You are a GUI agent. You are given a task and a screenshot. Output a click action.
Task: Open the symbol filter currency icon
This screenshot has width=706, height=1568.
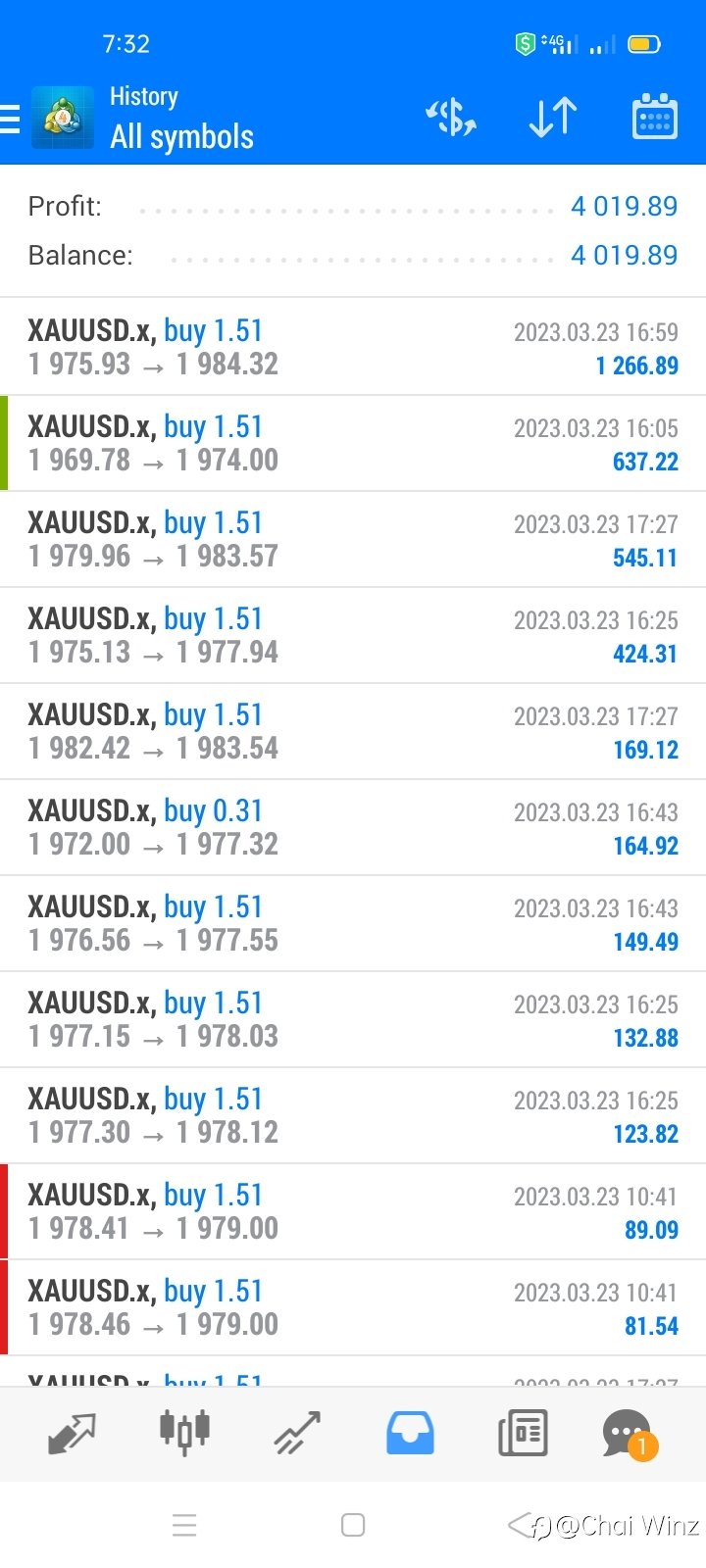point(451,118)
